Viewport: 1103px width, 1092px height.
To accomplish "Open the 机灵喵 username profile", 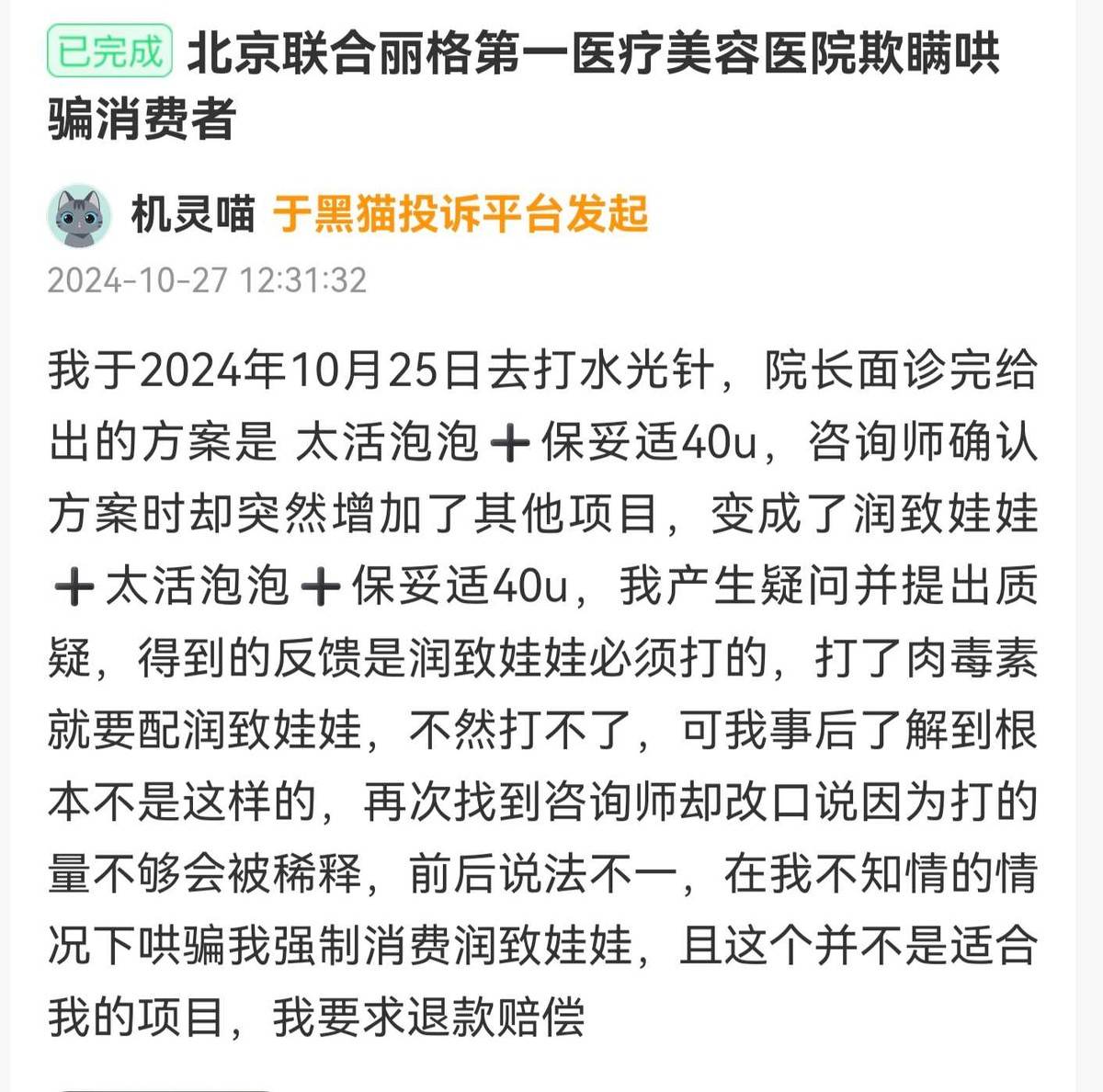I will click(x=193, y=215).
